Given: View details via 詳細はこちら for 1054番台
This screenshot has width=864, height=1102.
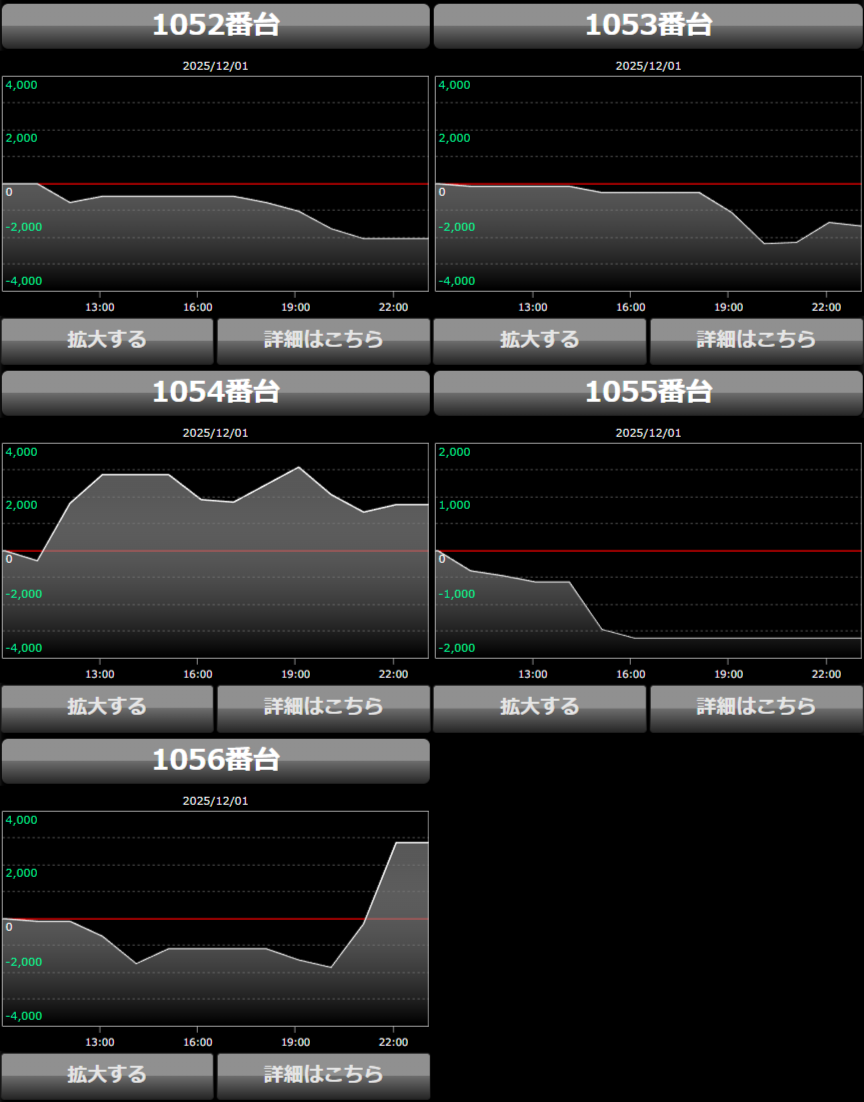Looking at the screenshot, I should (323, 707).
